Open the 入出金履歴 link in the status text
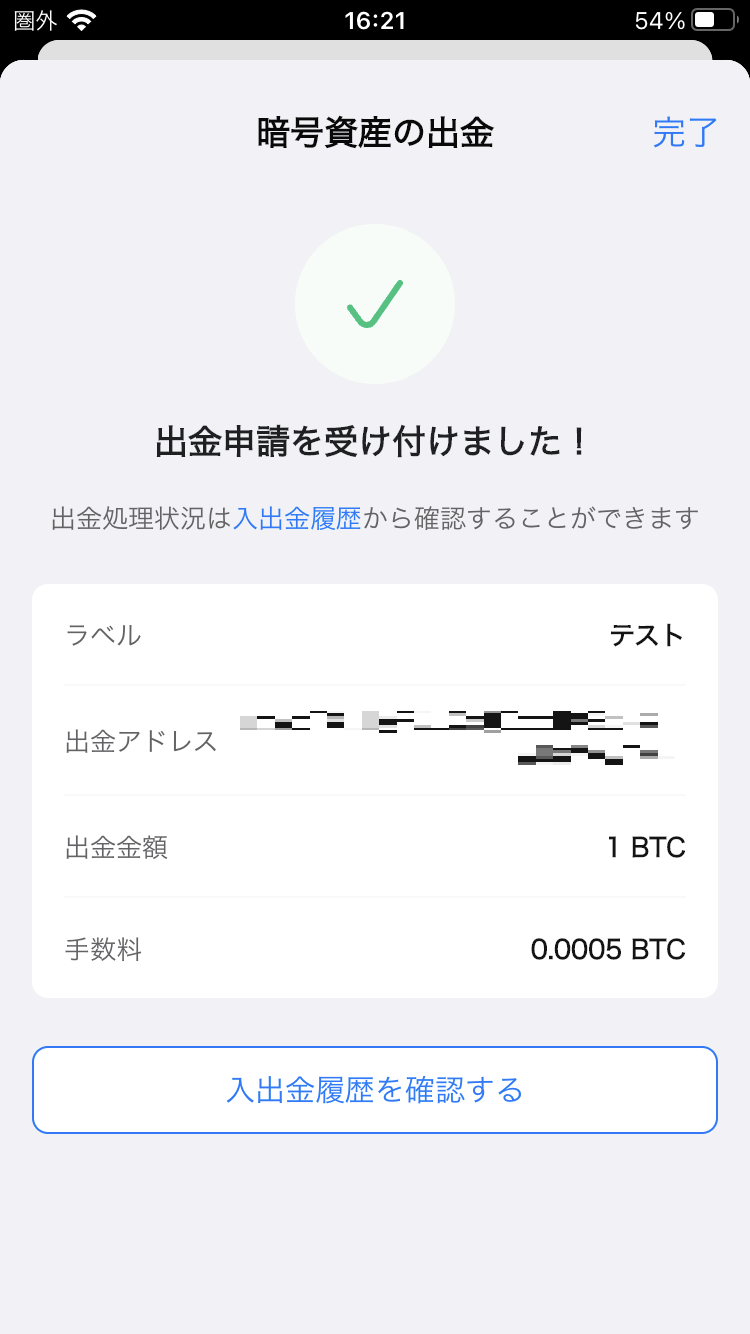The height and width of the screenshot is (1334, 750). point(297,518)
